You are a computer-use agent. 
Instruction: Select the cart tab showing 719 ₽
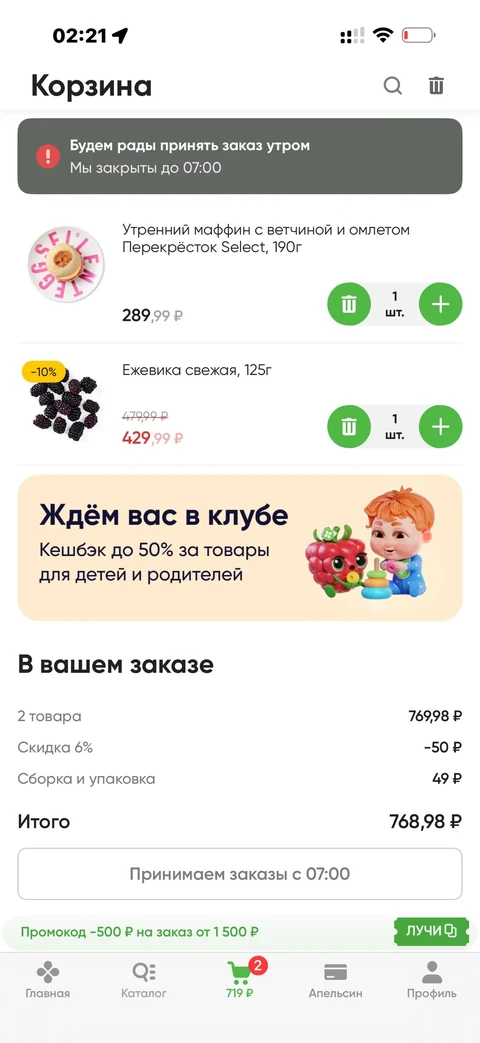coord(240,980)
